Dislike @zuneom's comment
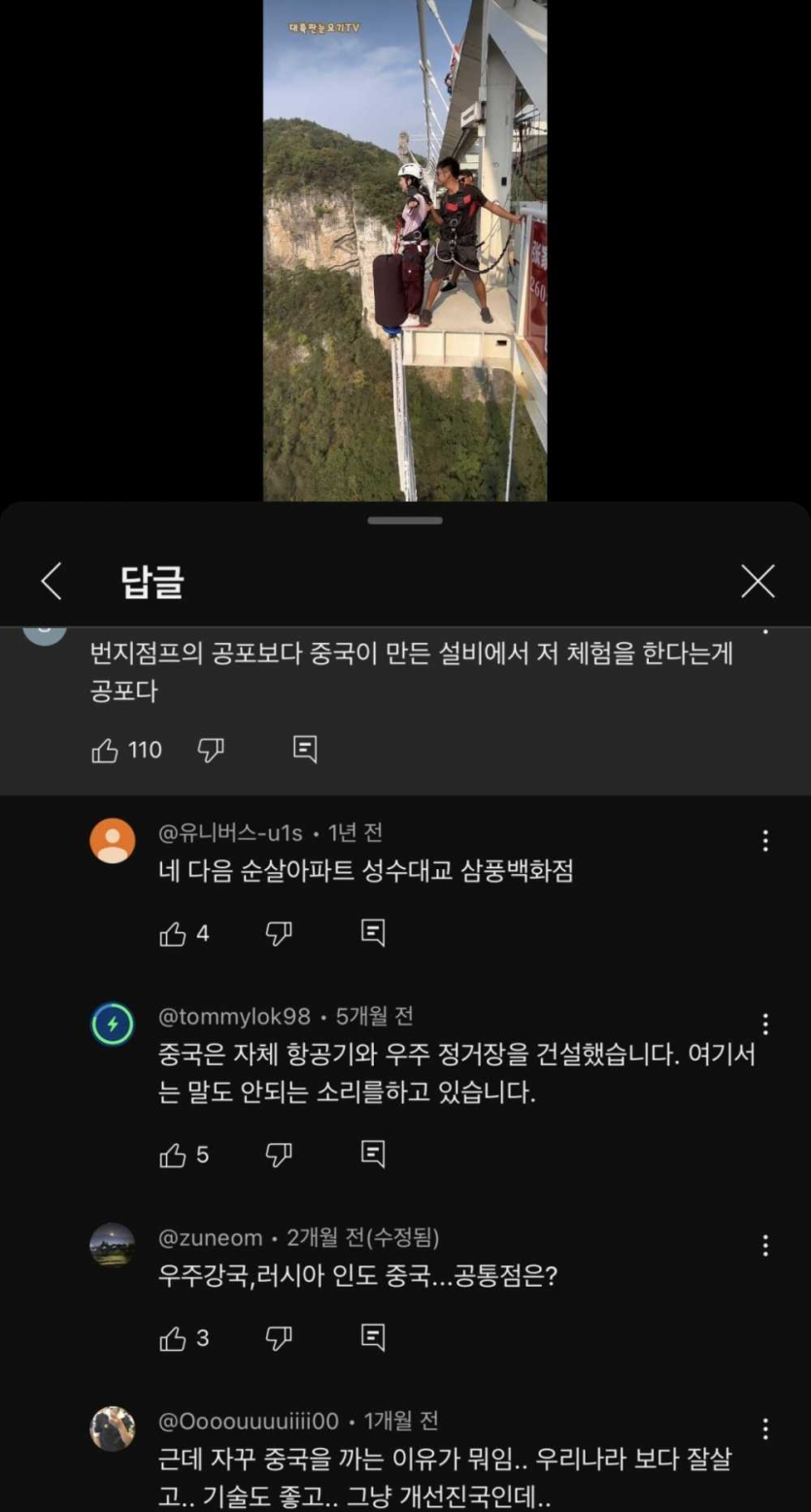Viewport: 811px width, 1512px height. pyautogui.click(x=279, y=1337)
